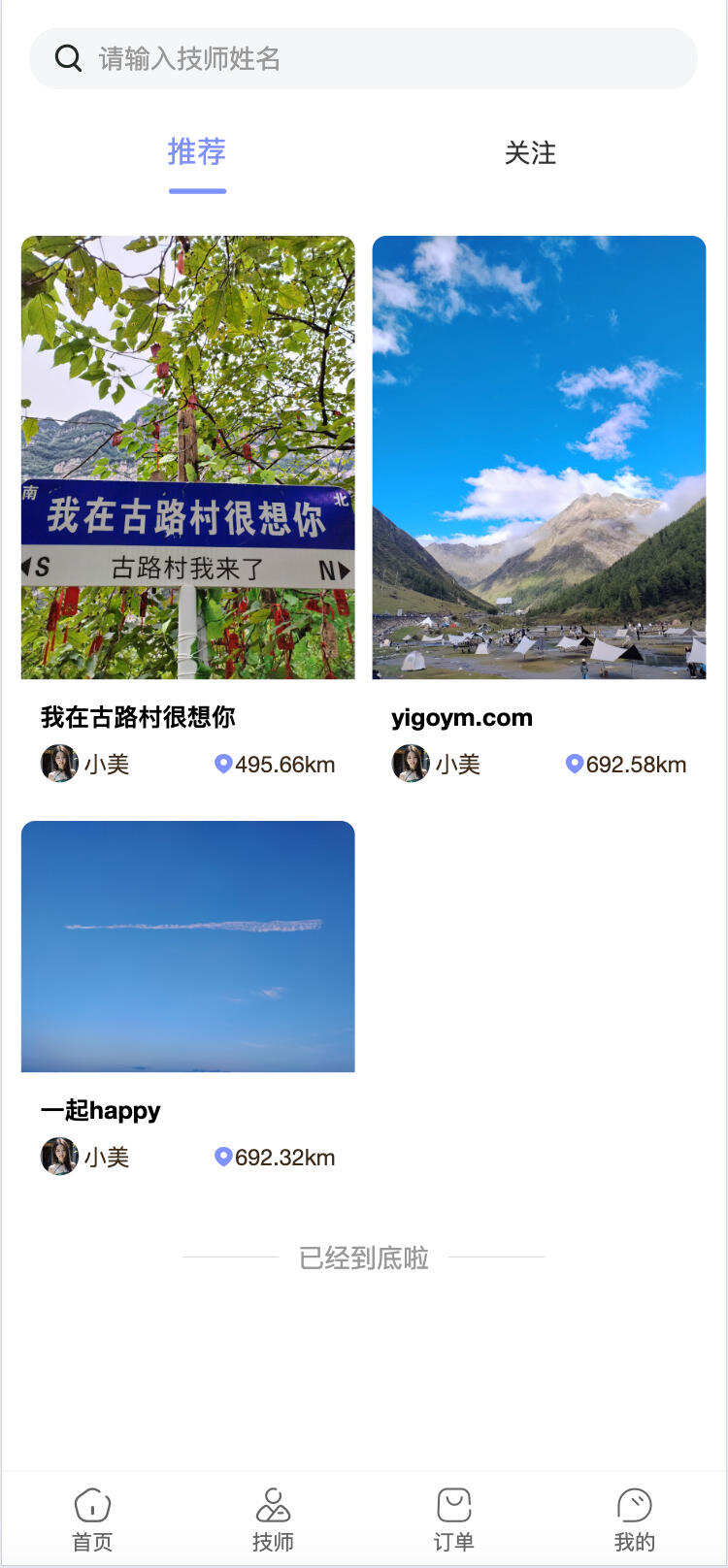Click the blue sky photo of 一起happy
The image size is (728, 1568).
coord(188,944)
